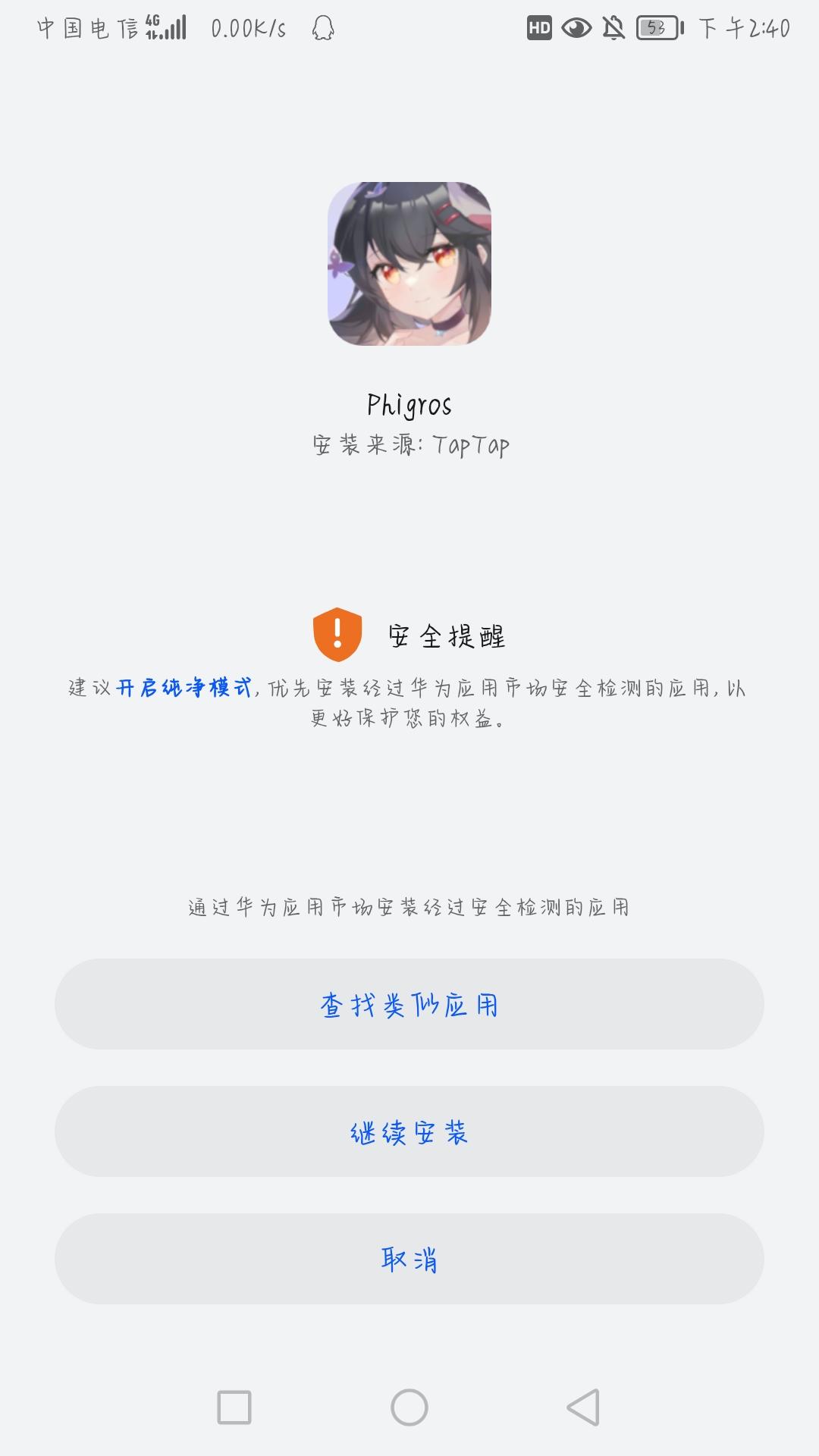Screen dimensions: 819x1456
Task: Tap the QQ notification bell icon
Action: point(322,27)
